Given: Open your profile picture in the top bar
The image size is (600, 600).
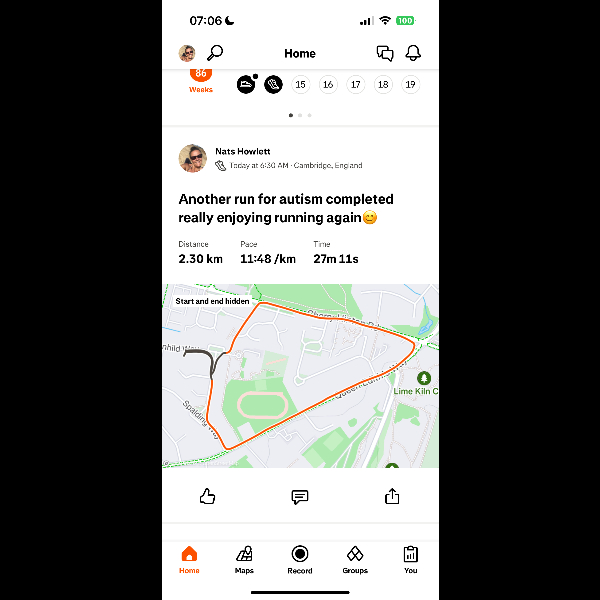Looking at the screenshot, I should tap(187, 53).
